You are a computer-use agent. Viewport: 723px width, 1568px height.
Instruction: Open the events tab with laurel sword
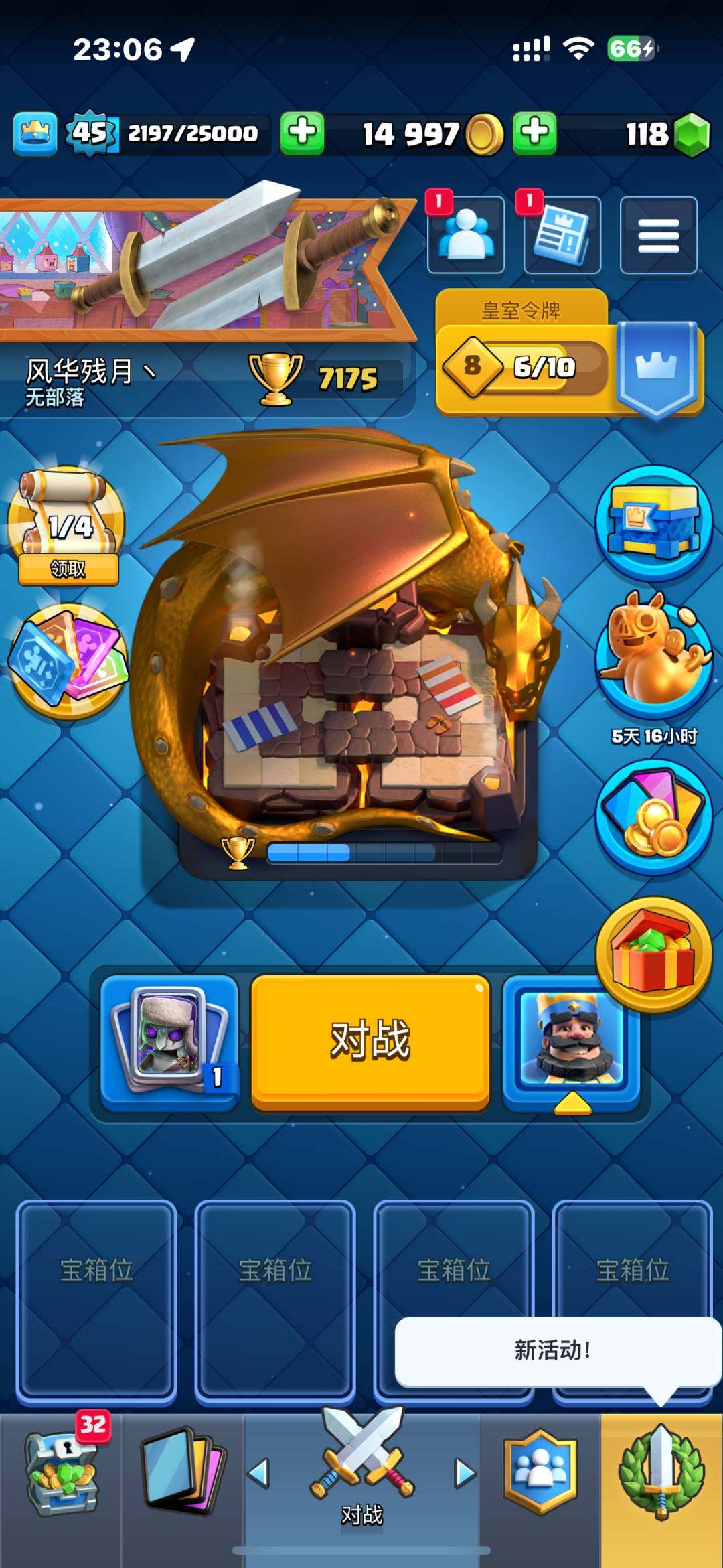[661, 1474]
